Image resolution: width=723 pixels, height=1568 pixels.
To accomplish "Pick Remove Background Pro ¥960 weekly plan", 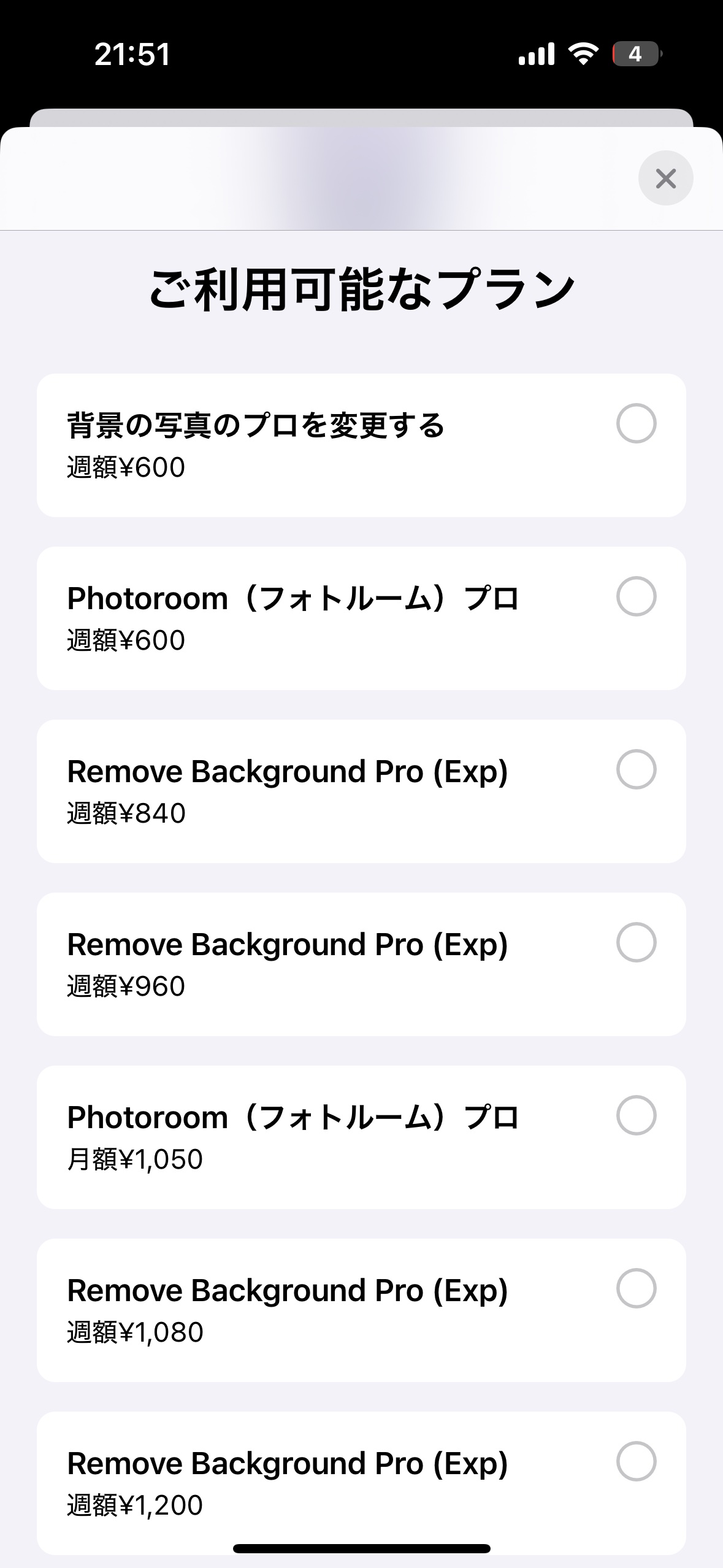I will (x=636, y=942).
